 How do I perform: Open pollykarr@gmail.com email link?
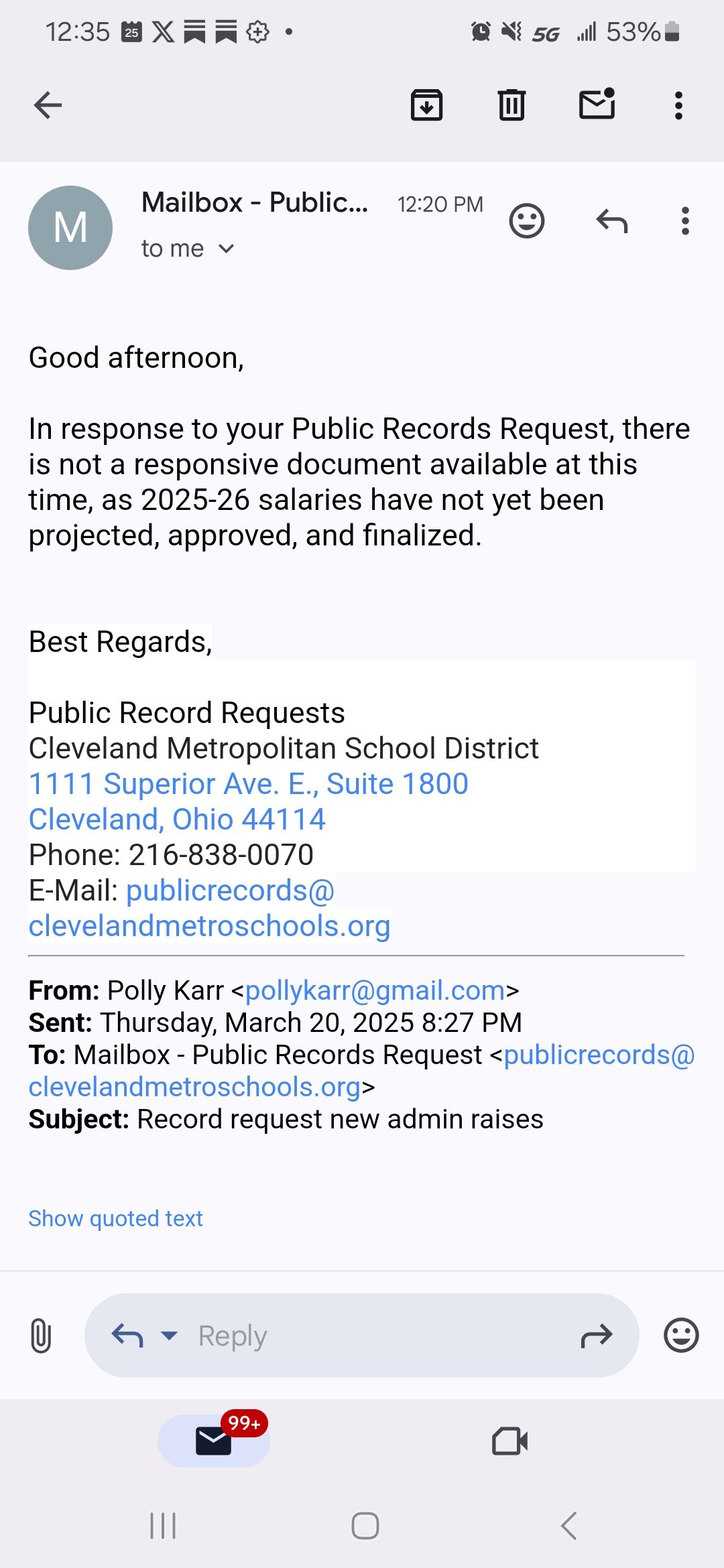click(375, 990)
